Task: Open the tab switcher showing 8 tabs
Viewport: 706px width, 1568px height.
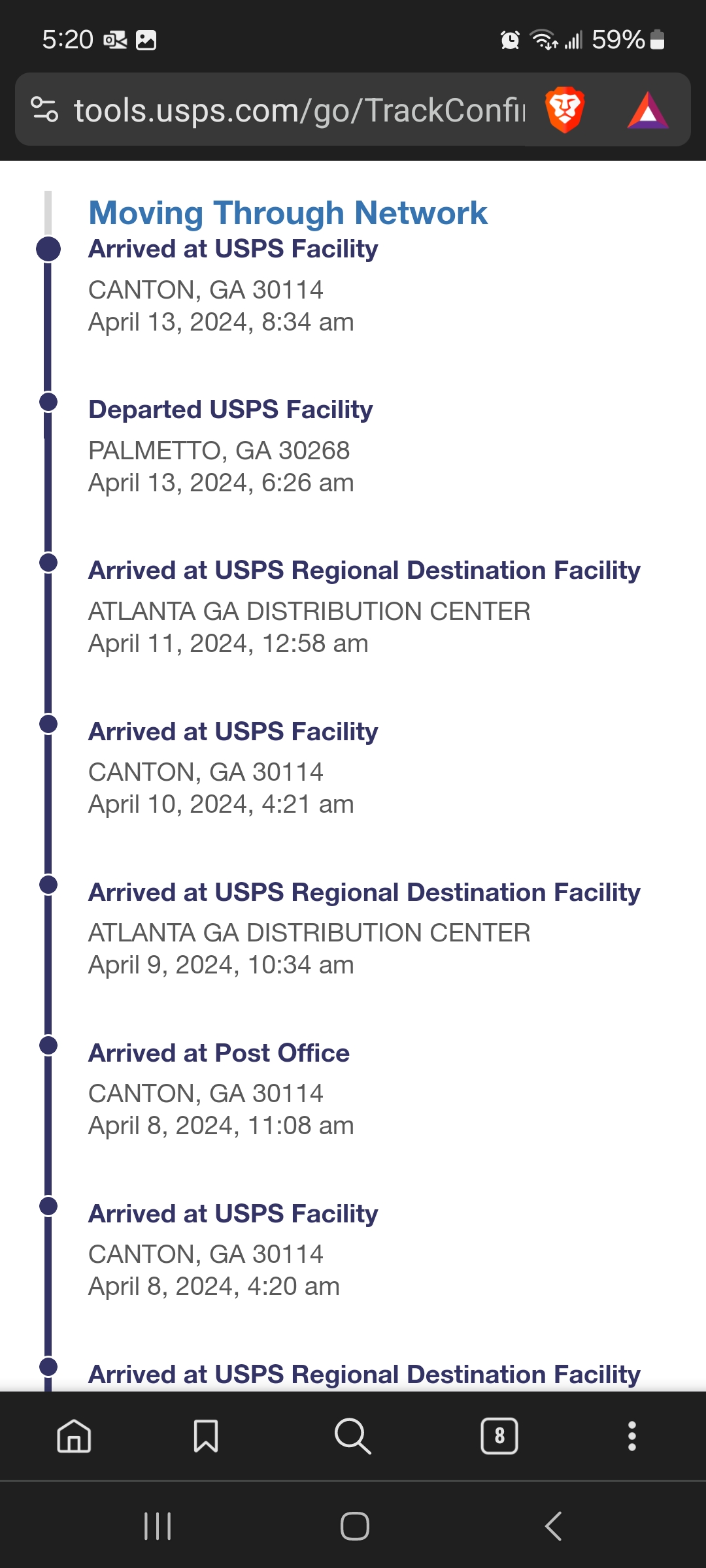Action: pos(499,1436)
